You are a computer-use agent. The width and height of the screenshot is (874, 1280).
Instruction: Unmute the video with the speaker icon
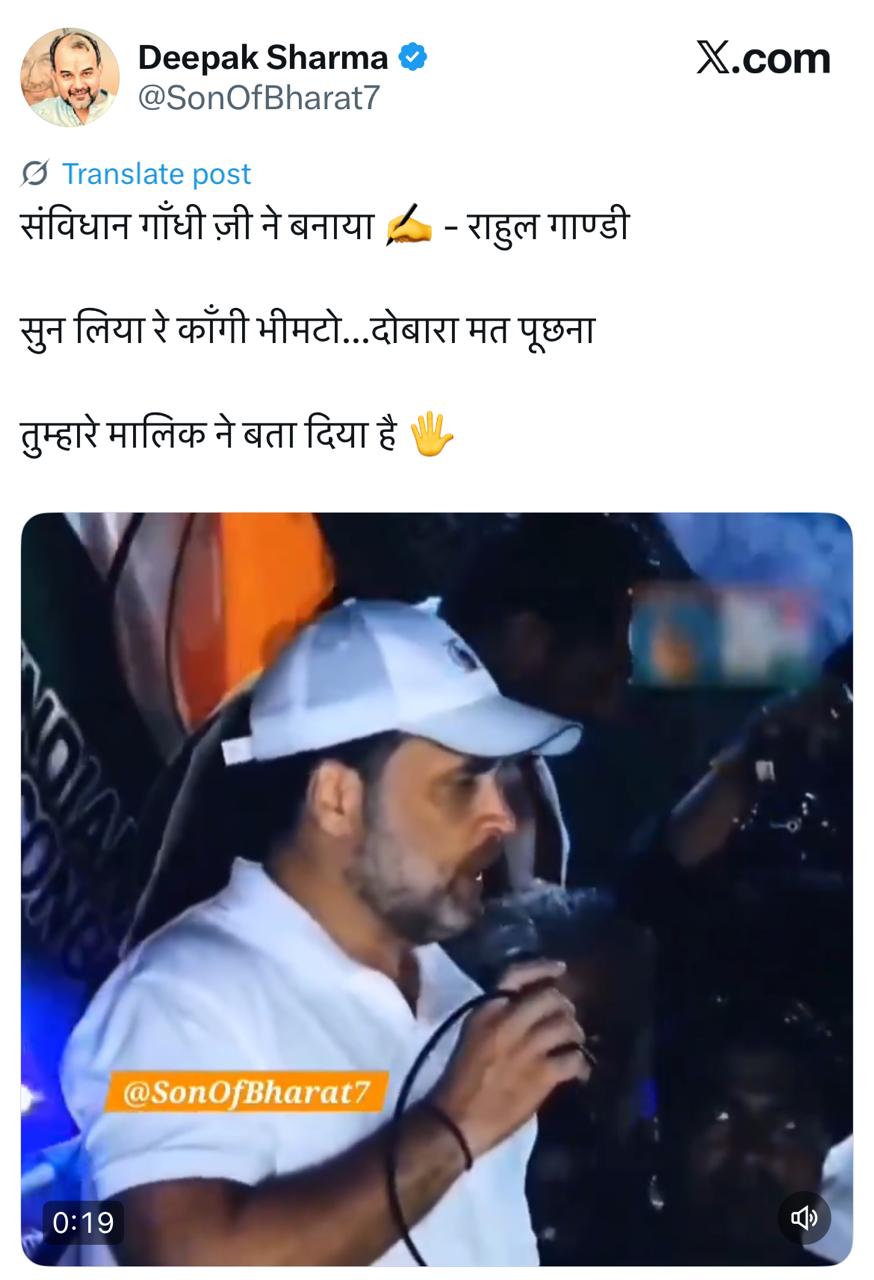tap(803, 1217)
